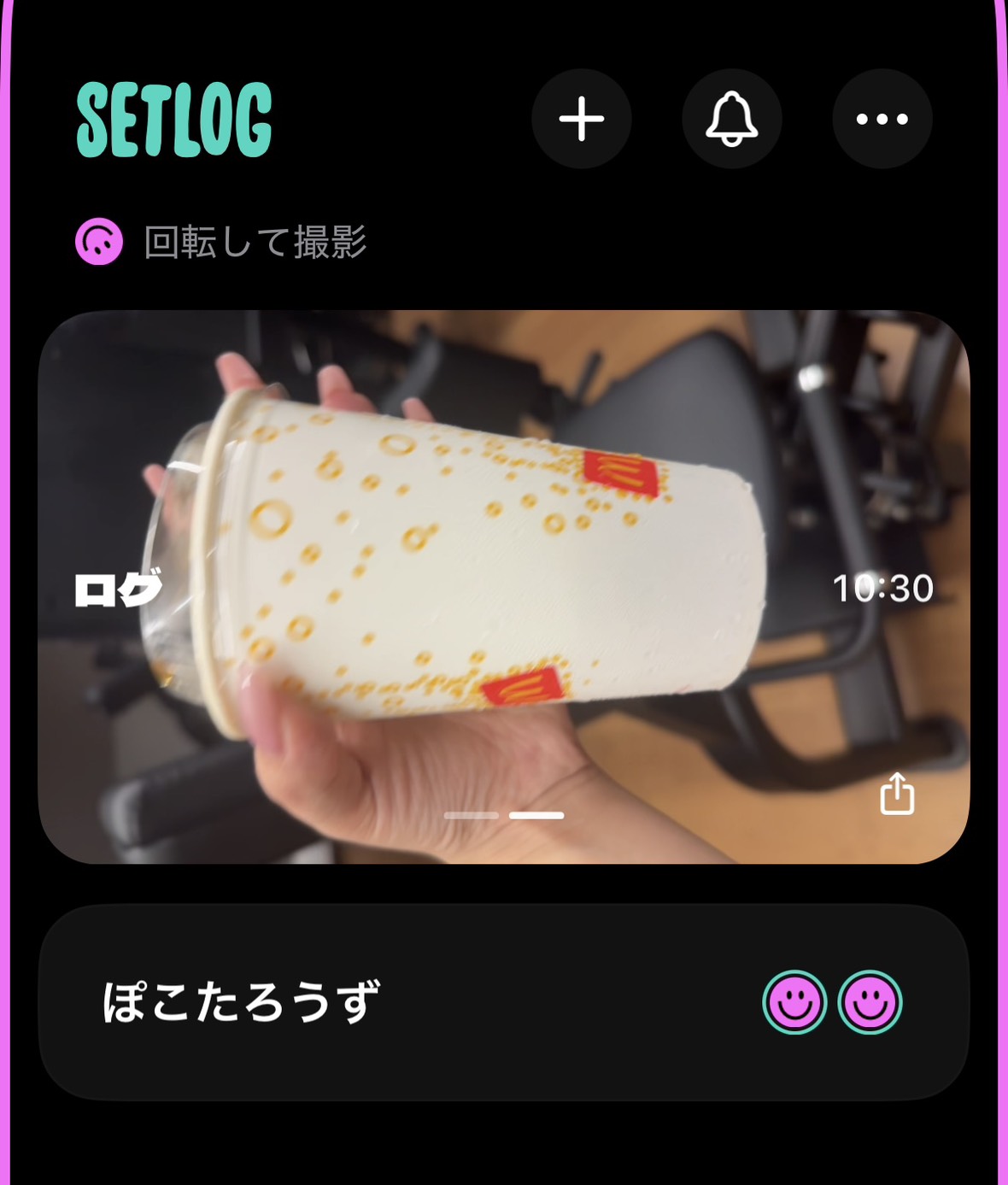Tap 回転して撮影 rotate and shoot hint
Viewport: 1008px width, 1185px height.
(221, 242)
